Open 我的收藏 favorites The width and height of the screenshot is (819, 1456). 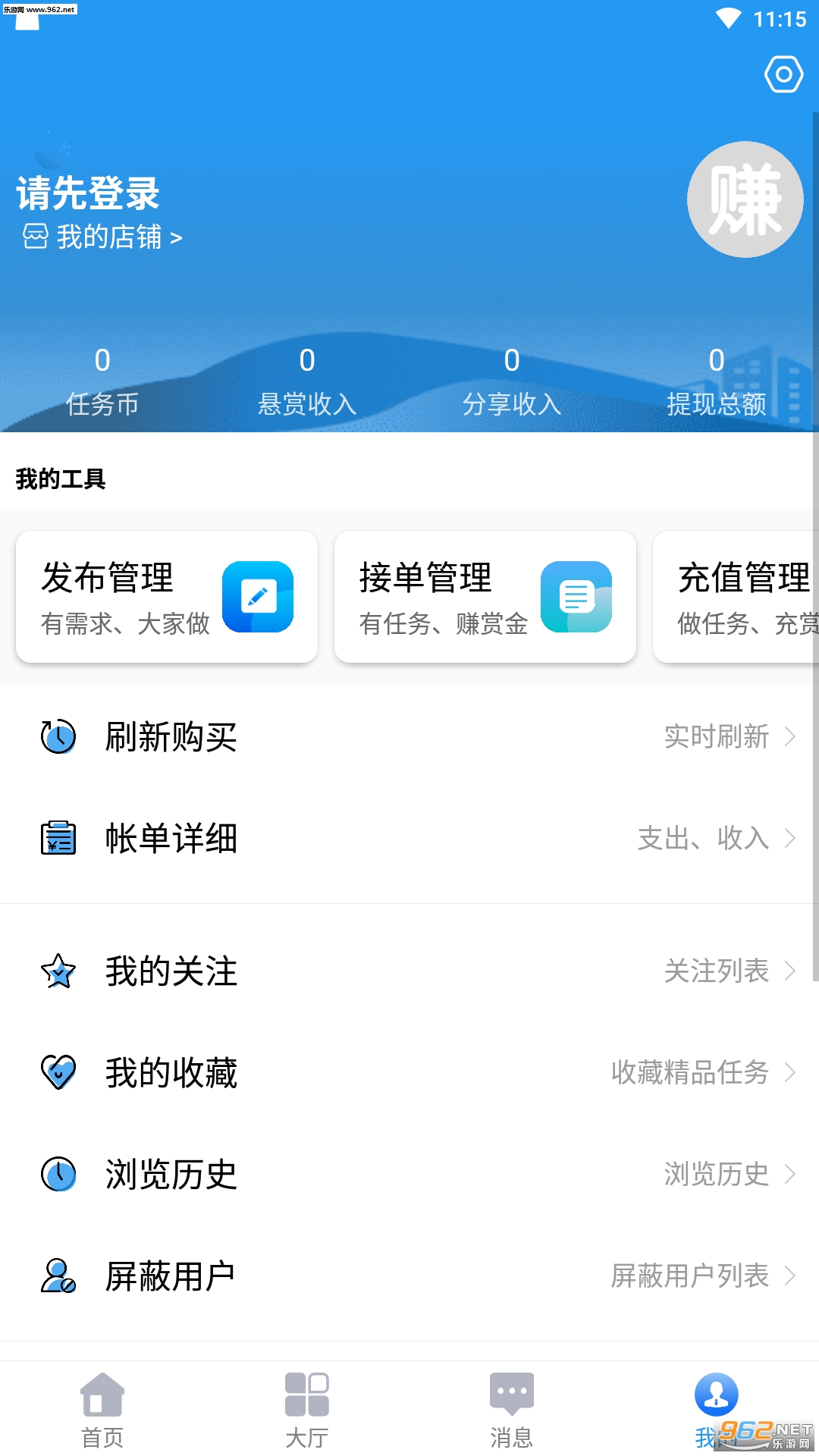click(409, 1072)
